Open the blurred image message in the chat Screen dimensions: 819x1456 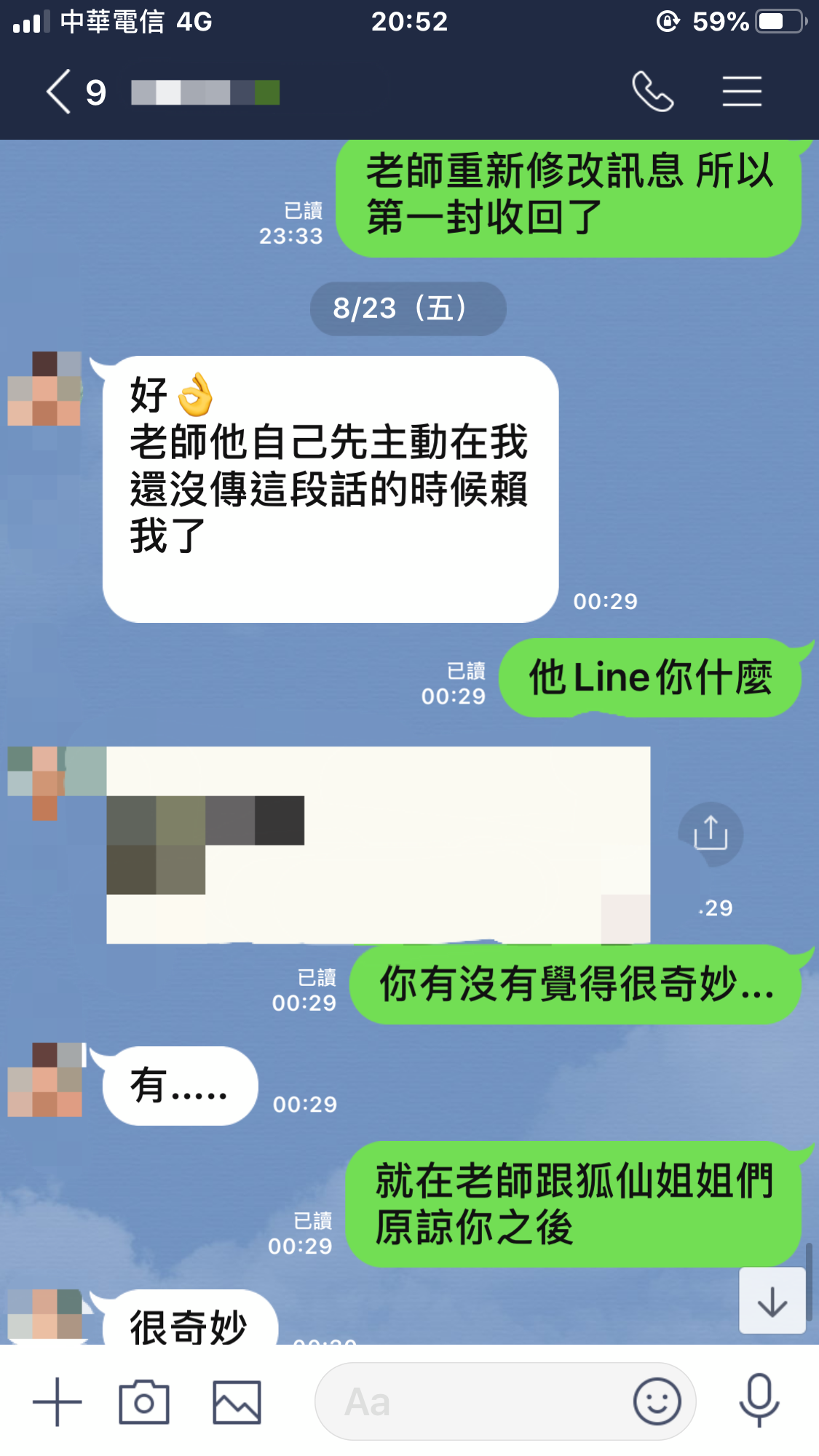378,845
